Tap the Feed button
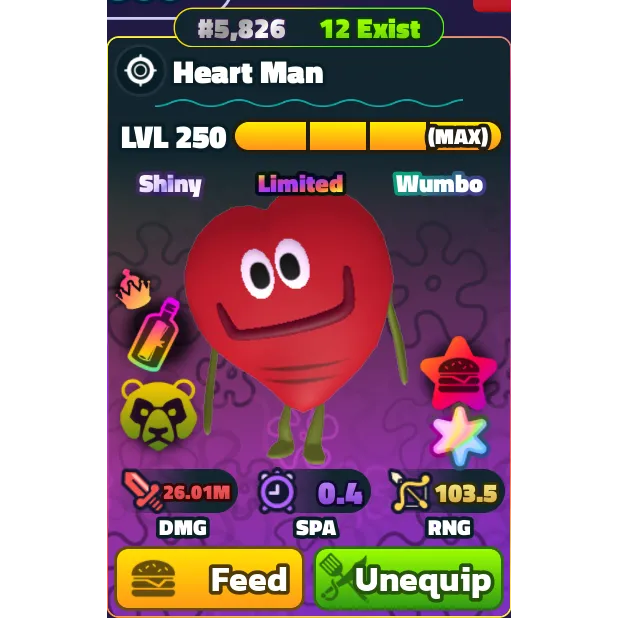618x618 pixels. coord(208,579)
